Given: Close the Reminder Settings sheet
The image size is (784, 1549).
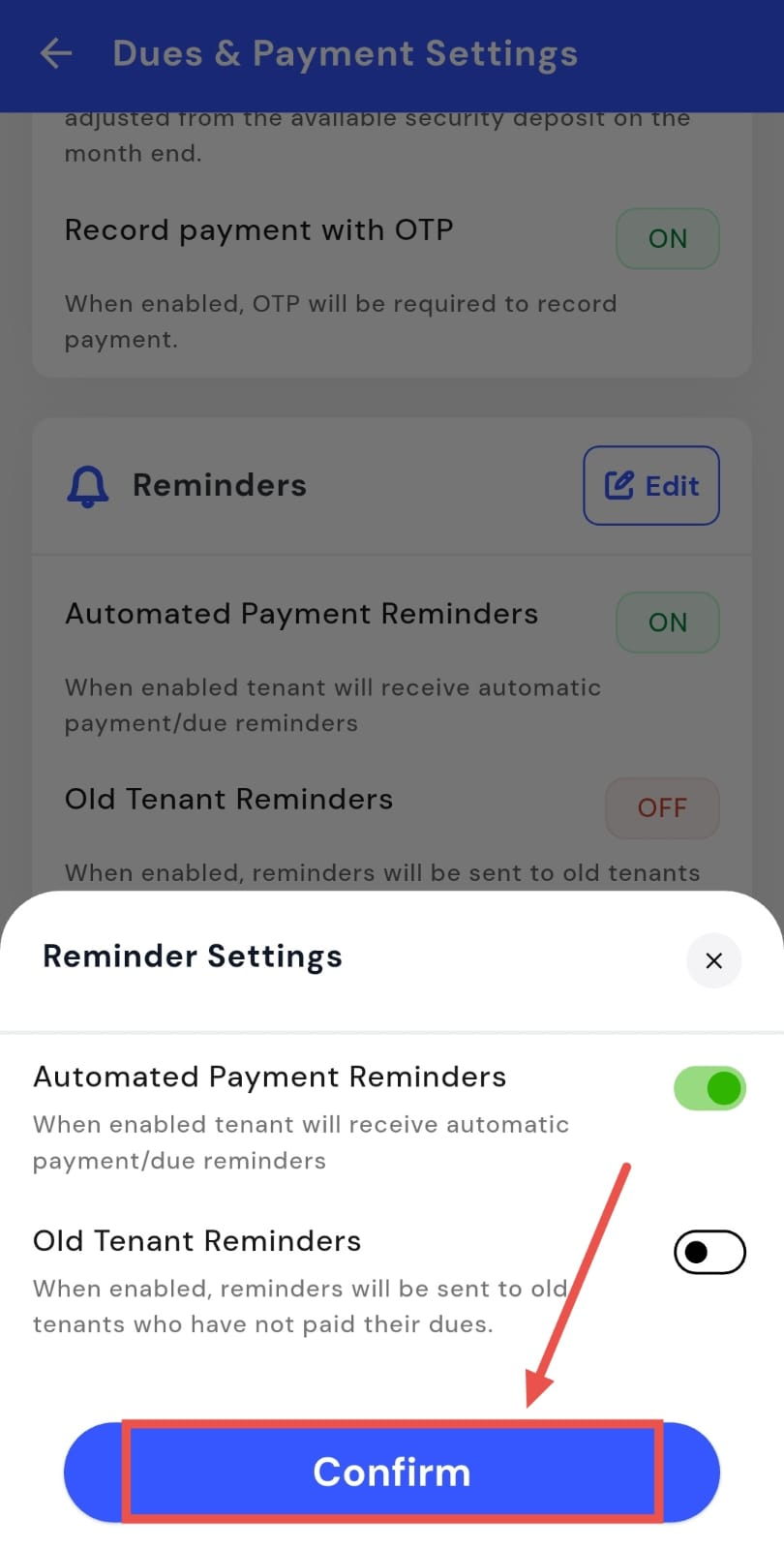Looking at the screenshot, I should (x=714, y=960).
